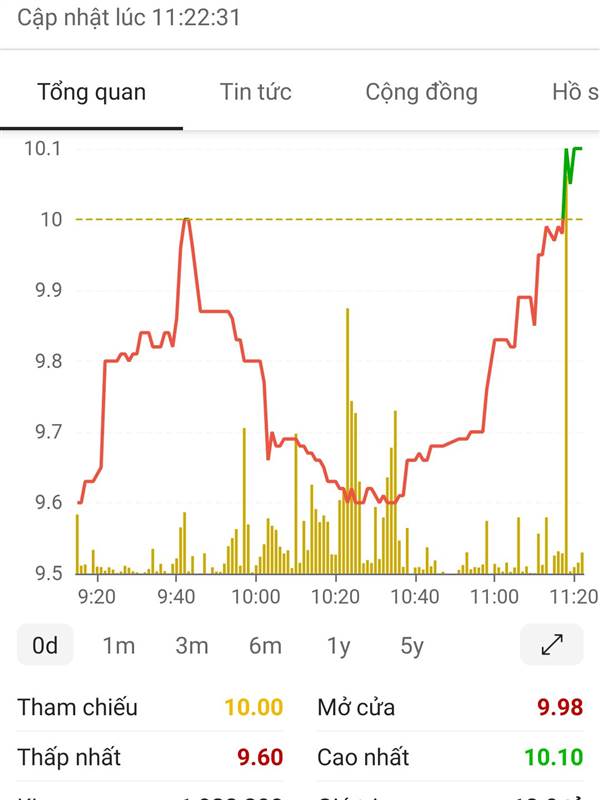The height and width of the screenshot is (800, 600).
Task: Expand the chart to fullscreen
Action: [x=552, y=646]
